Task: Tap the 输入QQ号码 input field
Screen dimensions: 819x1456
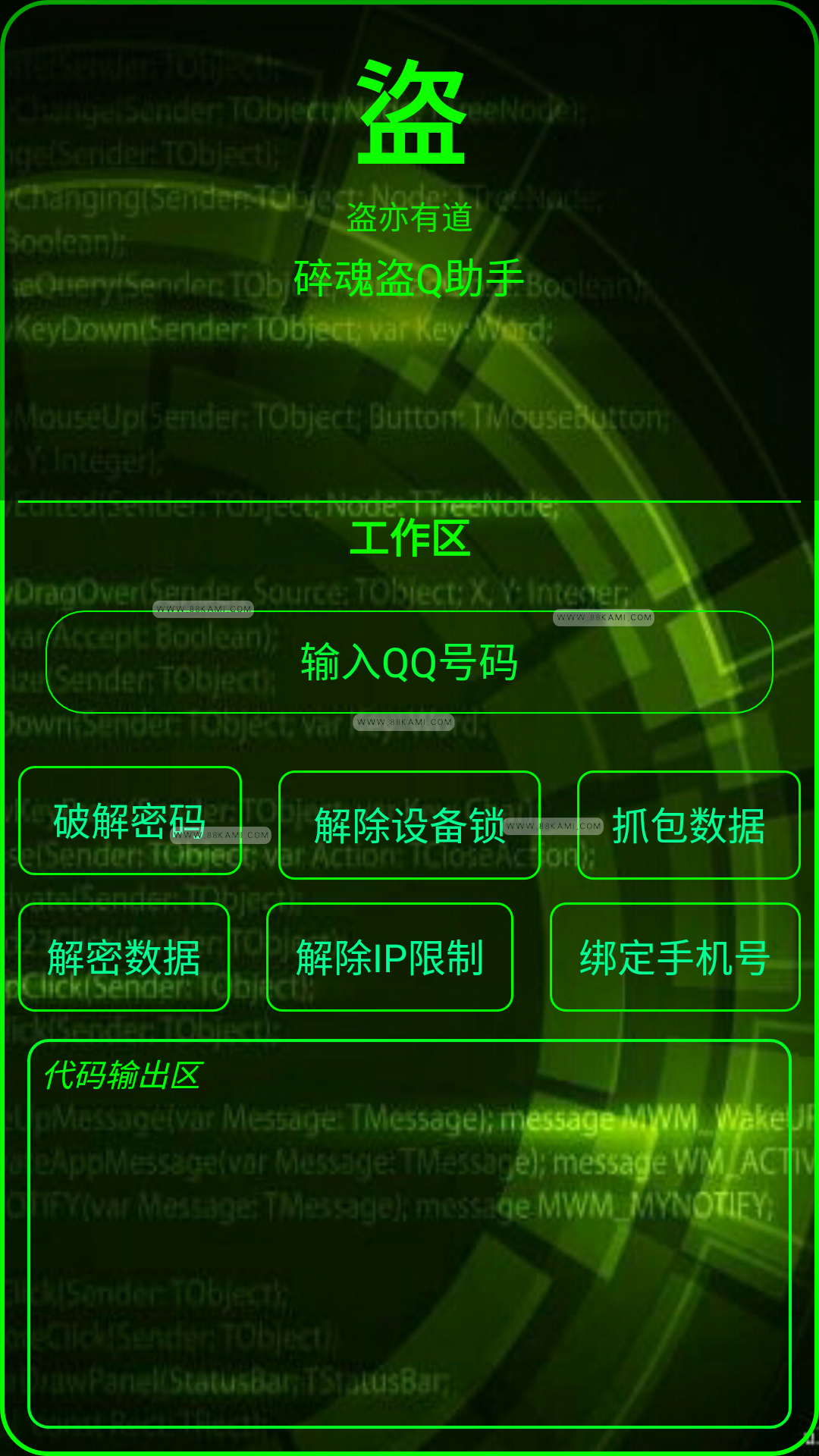Action: (409, 662)
